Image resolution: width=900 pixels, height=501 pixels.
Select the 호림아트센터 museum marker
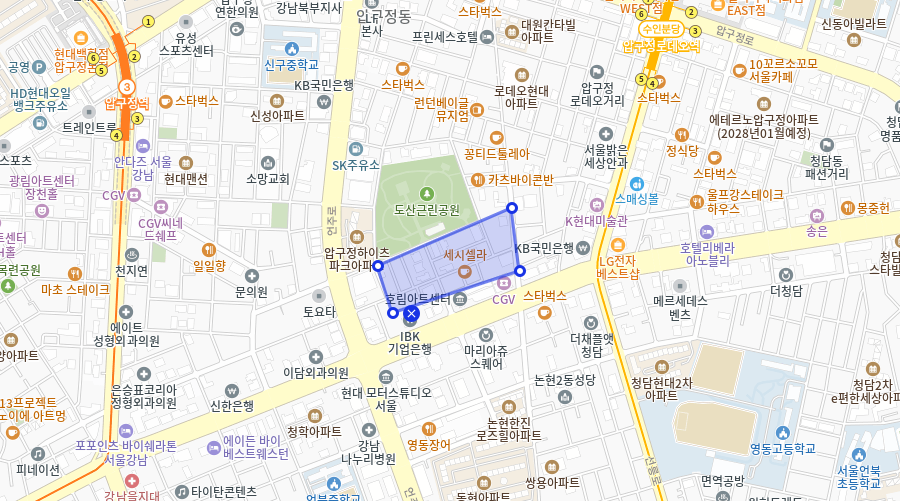click(x=459, y=298)
